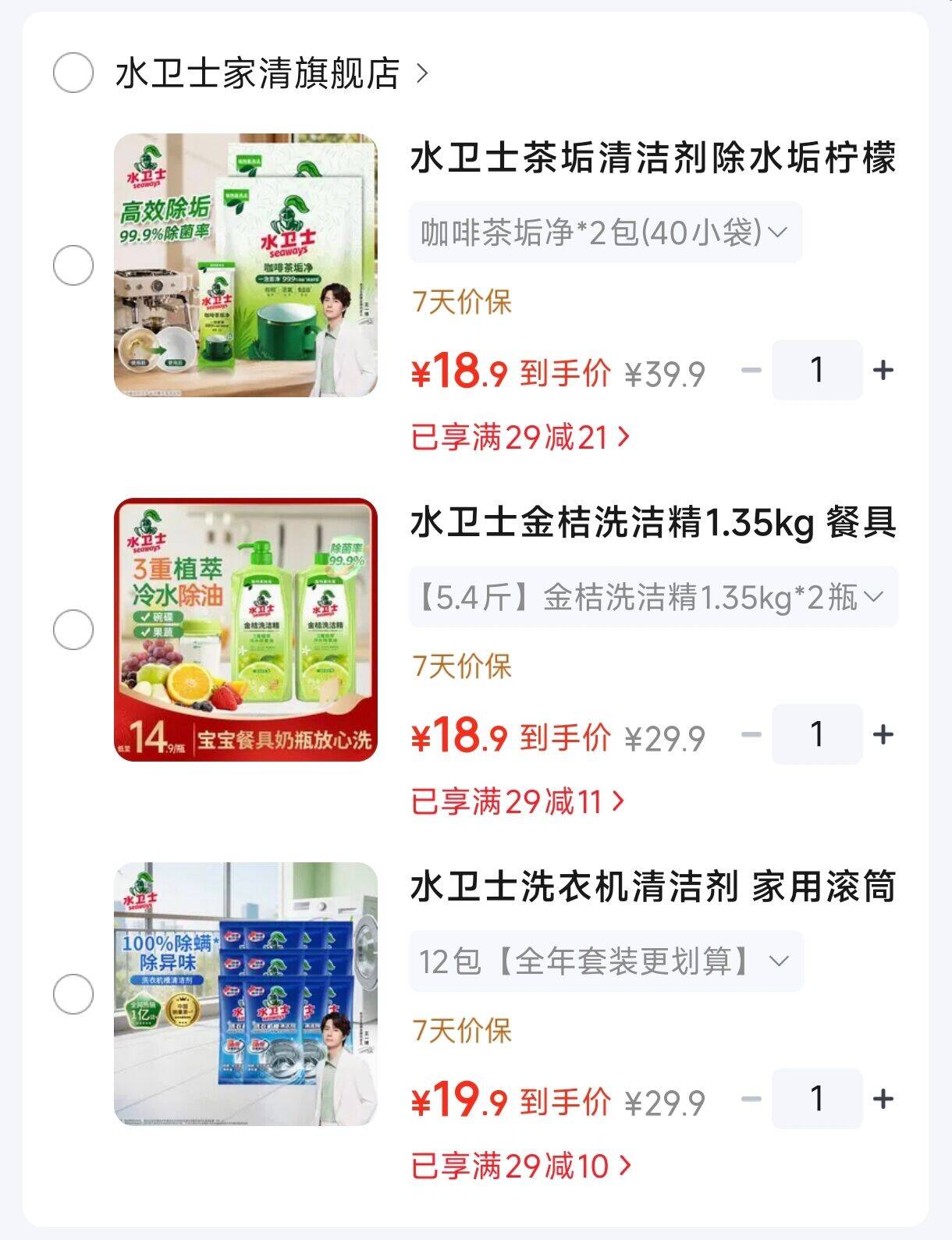Increase the 茶垢清洁剂 quantity
This screenshot has width=952, height=1240.
tap(883, 370)
